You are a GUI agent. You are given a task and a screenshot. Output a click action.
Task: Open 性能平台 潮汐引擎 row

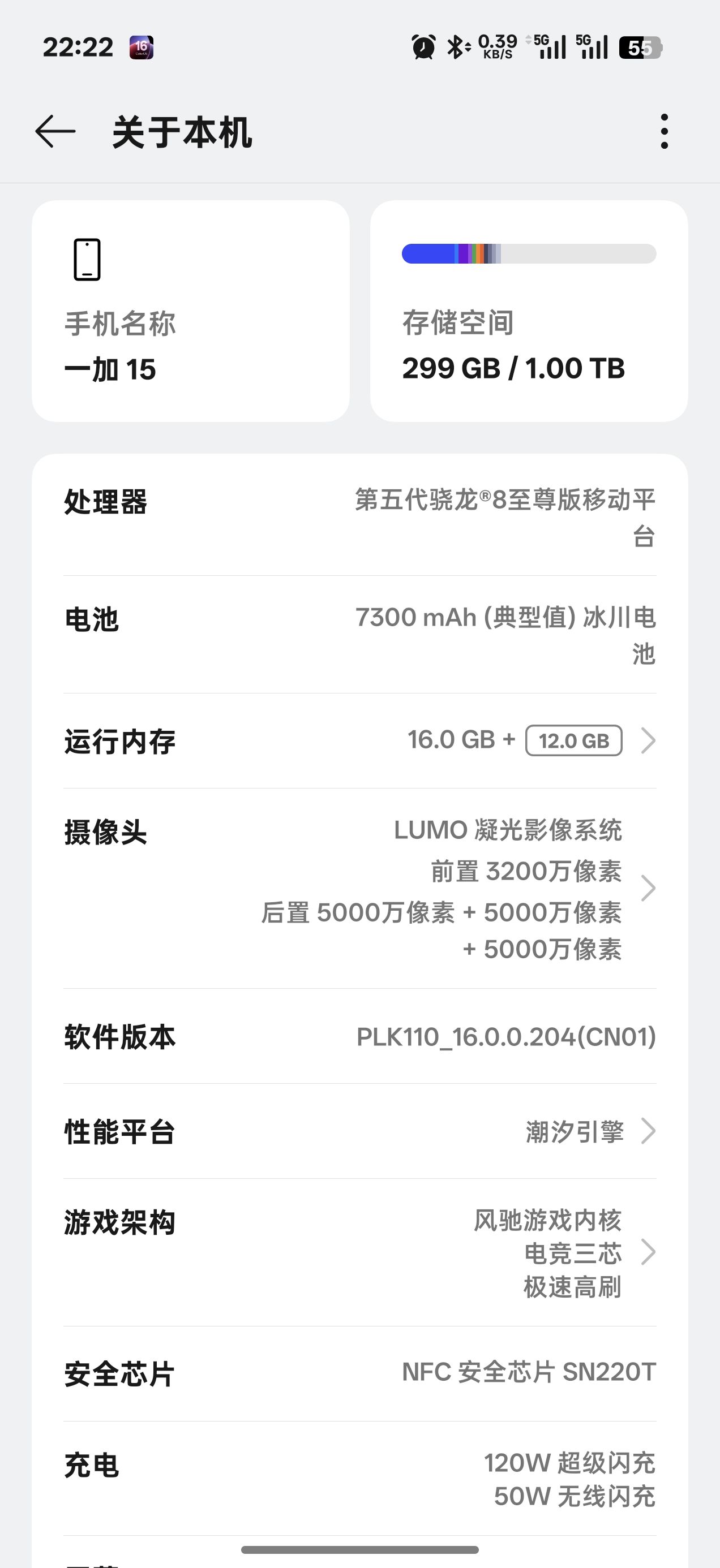359,1131
